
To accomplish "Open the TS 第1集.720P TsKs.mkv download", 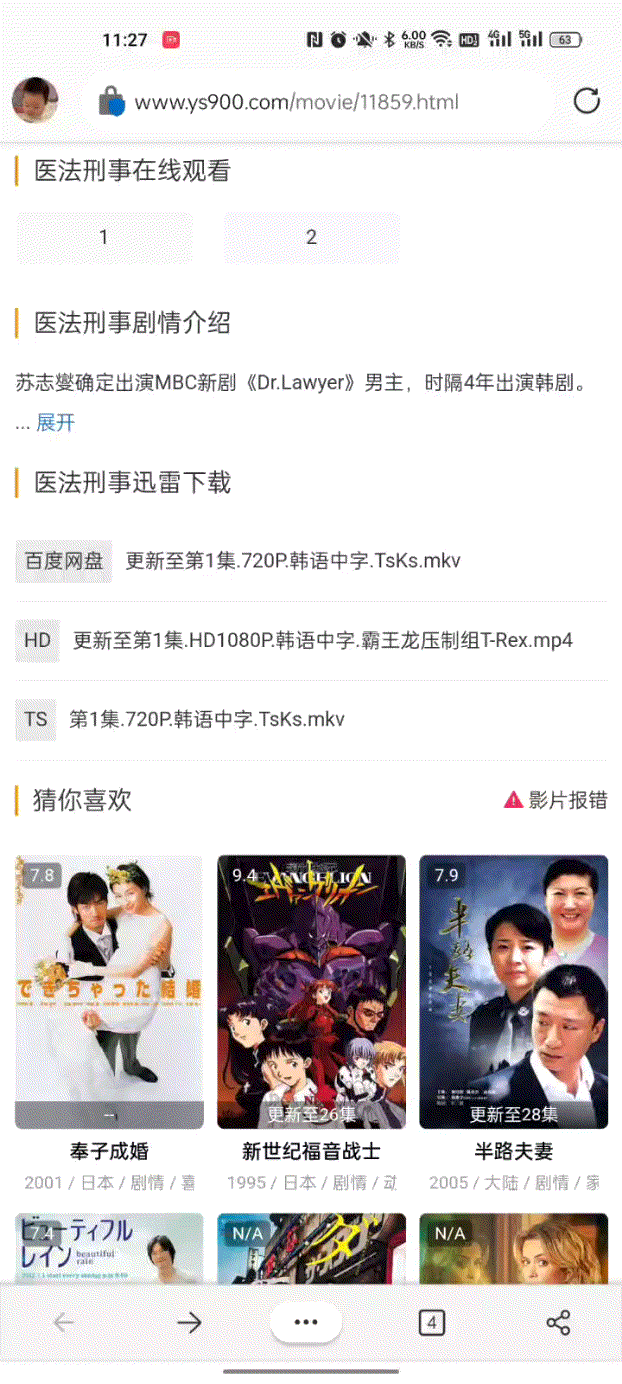I will click(206, 719).
